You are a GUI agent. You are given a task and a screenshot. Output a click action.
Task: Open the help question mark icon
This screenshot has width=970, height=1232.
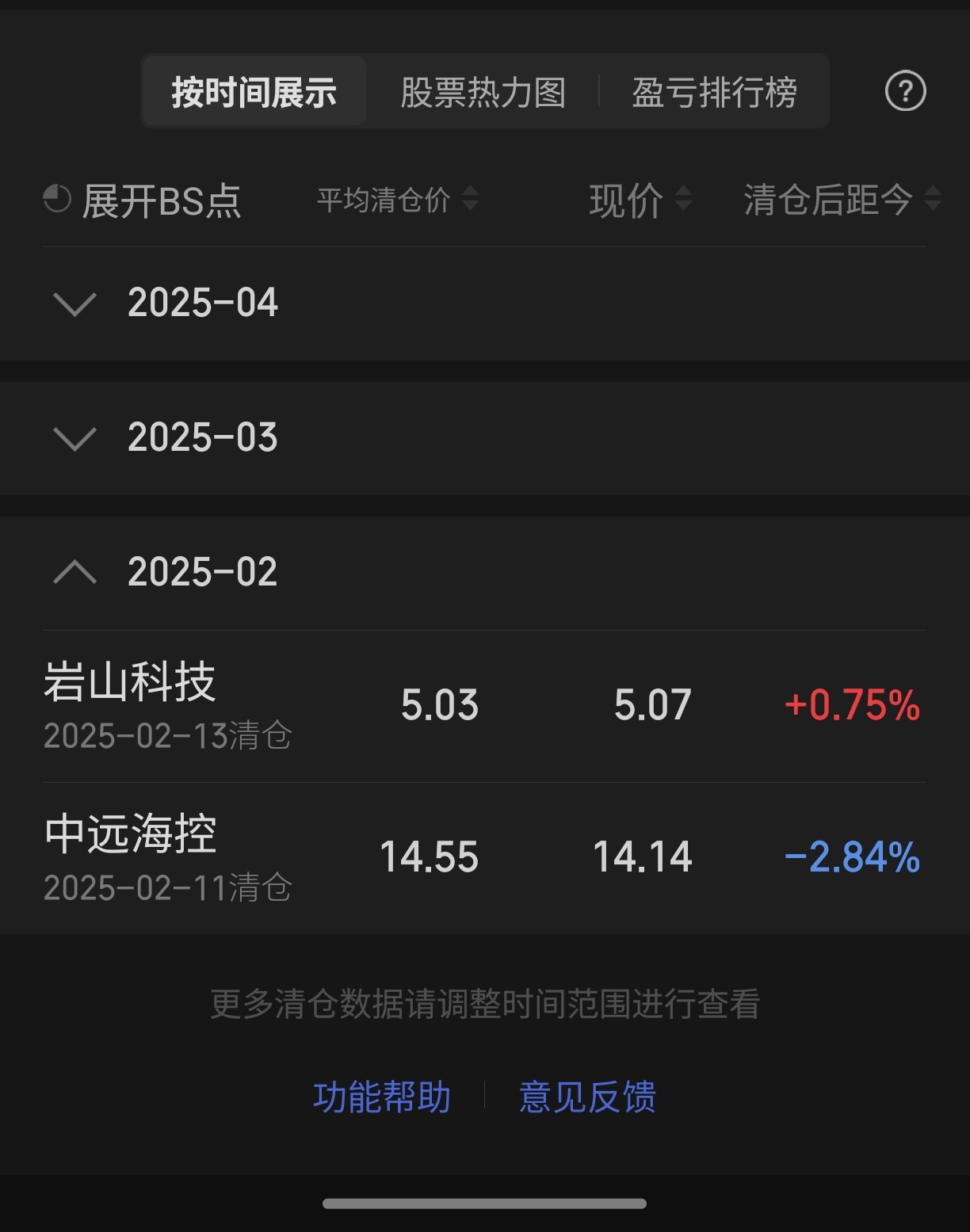point(905,92)
